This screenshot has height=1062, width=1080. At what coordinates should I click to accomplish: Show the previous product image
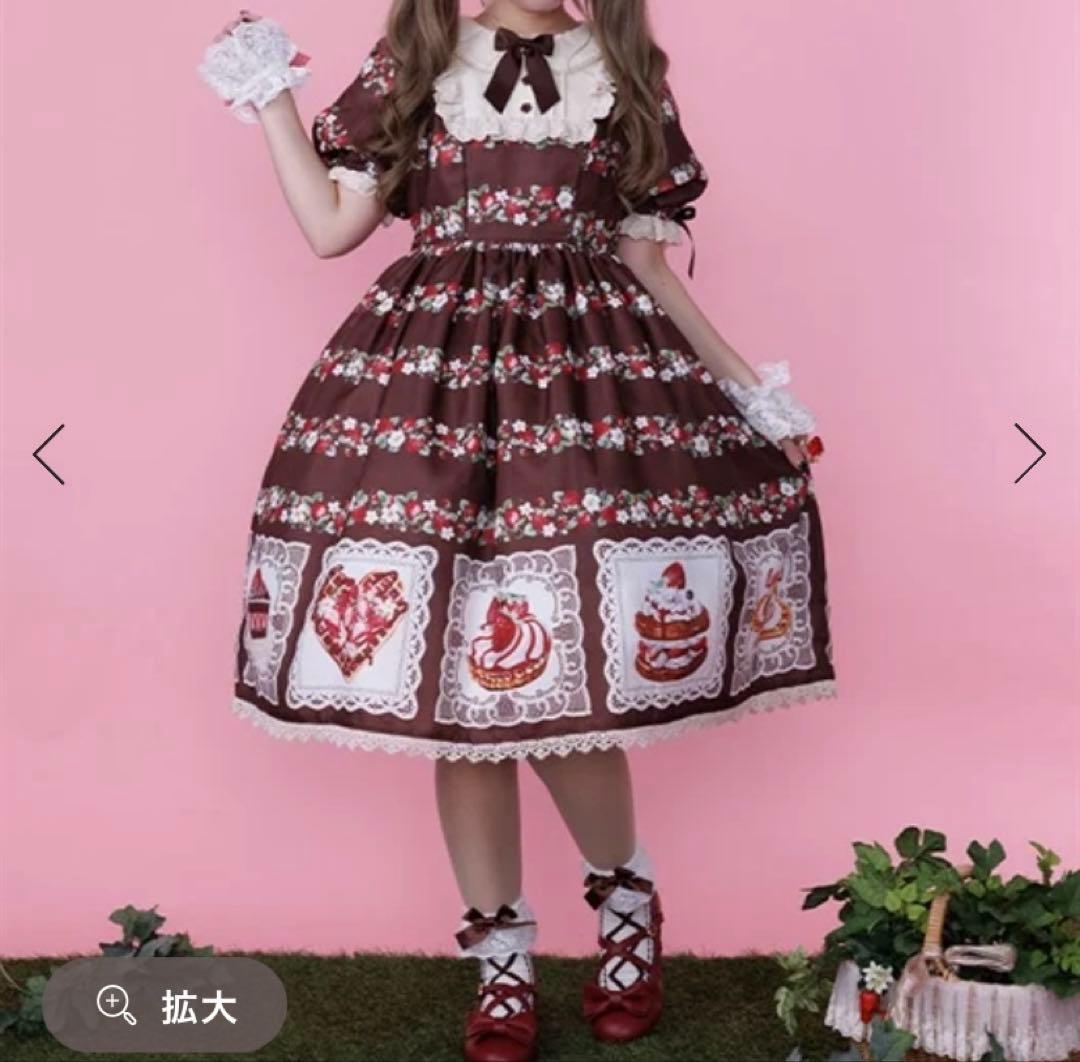pos(48,454)
